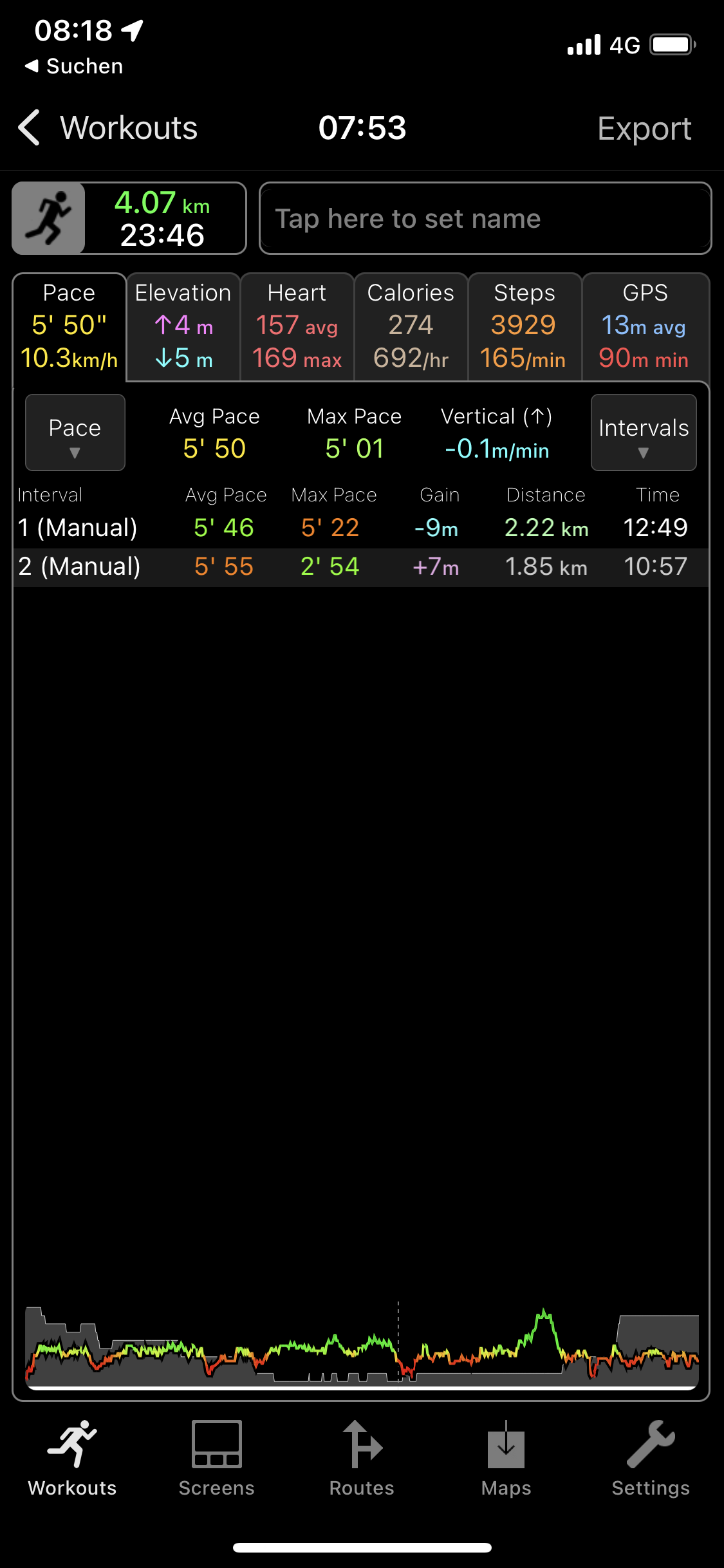The height and width of the screenshot is (1568, 724).
Task: Open the Maps tab
Action: [506, 1458]
